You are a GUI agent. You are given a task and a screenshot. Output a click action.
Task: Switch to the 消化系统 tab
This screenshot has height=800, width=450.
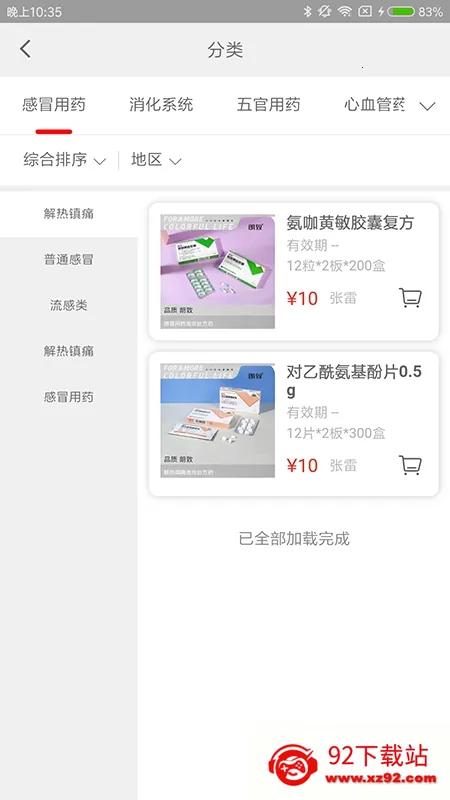[x=161, y=105]
